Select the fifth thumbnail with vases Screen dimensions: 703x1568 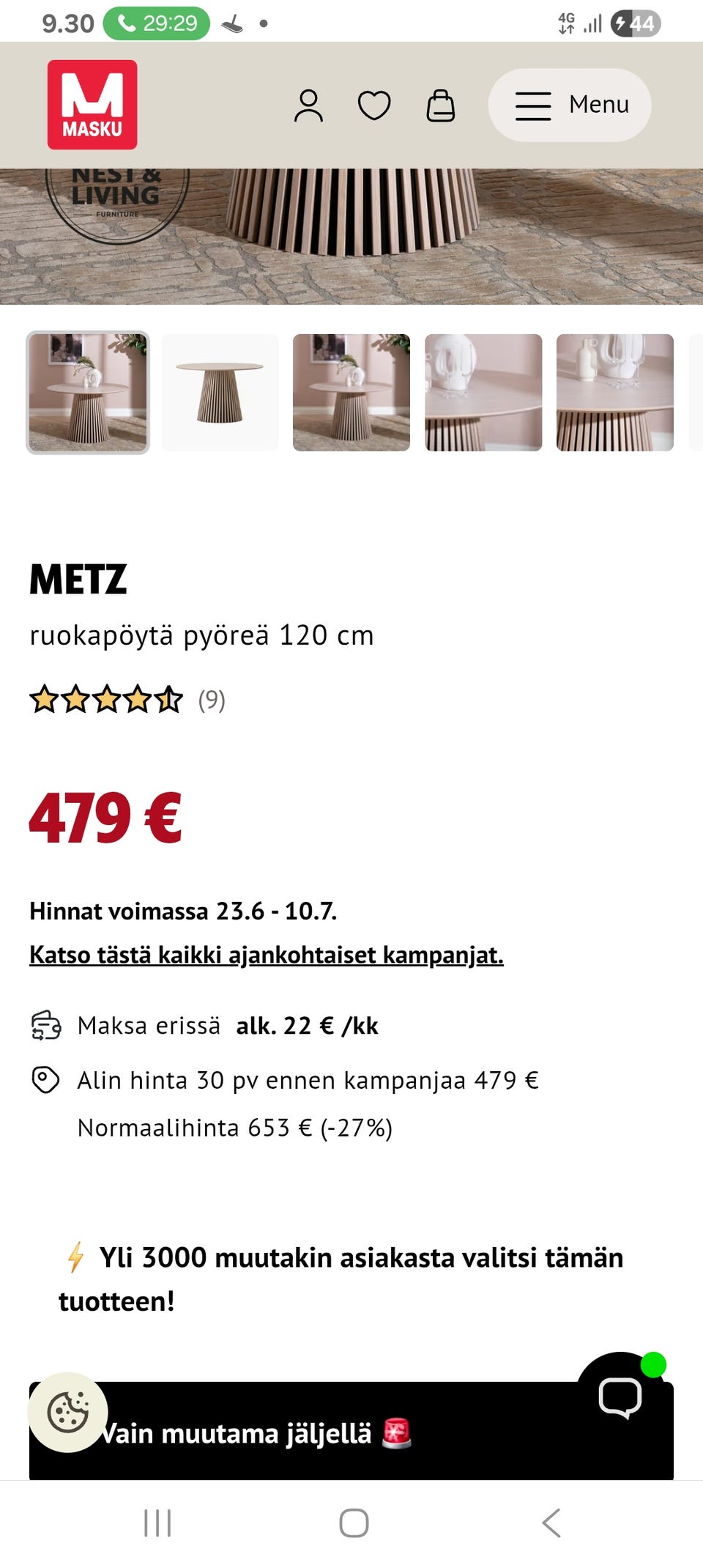(x=615, y=393)
